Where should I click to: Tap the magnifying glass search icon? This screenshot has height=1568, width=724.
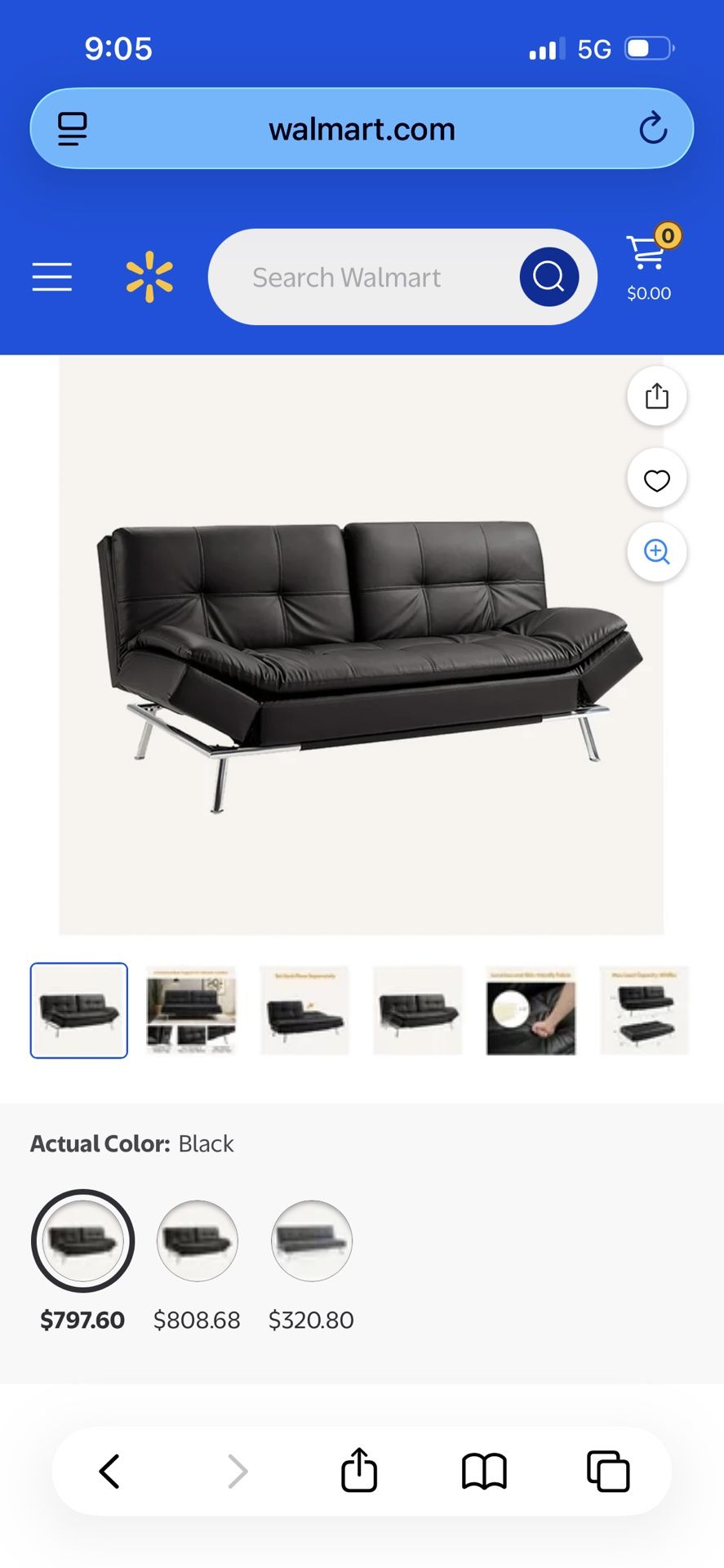pyautogui.click(x=548, y=277)
